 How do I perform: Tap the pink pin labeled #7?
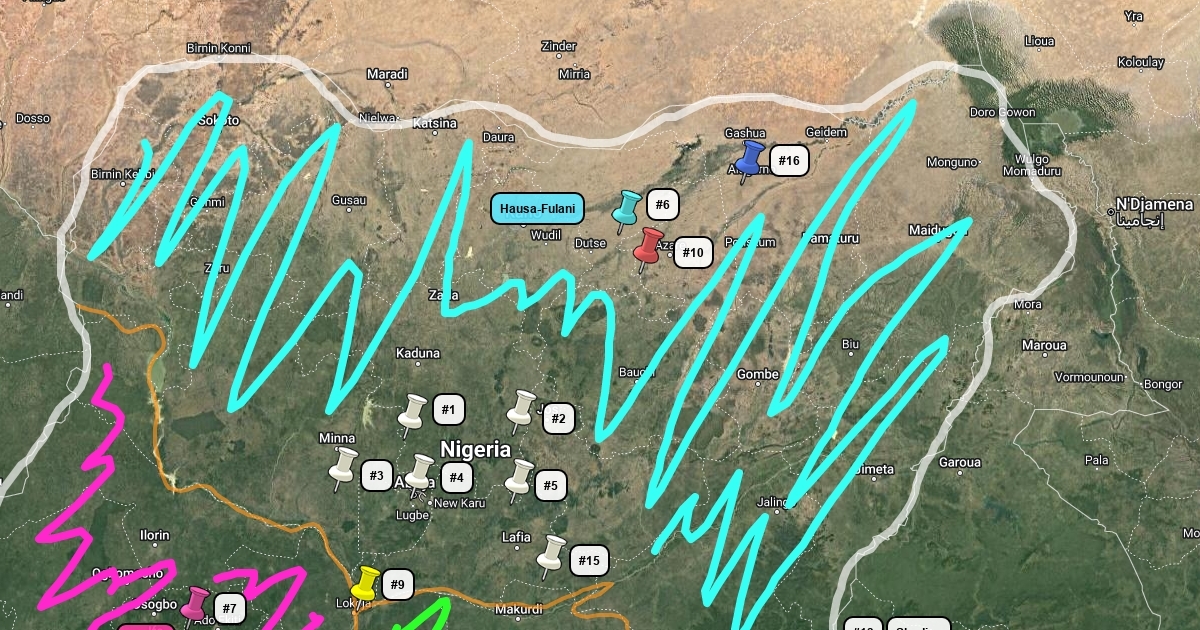point(197,603)
